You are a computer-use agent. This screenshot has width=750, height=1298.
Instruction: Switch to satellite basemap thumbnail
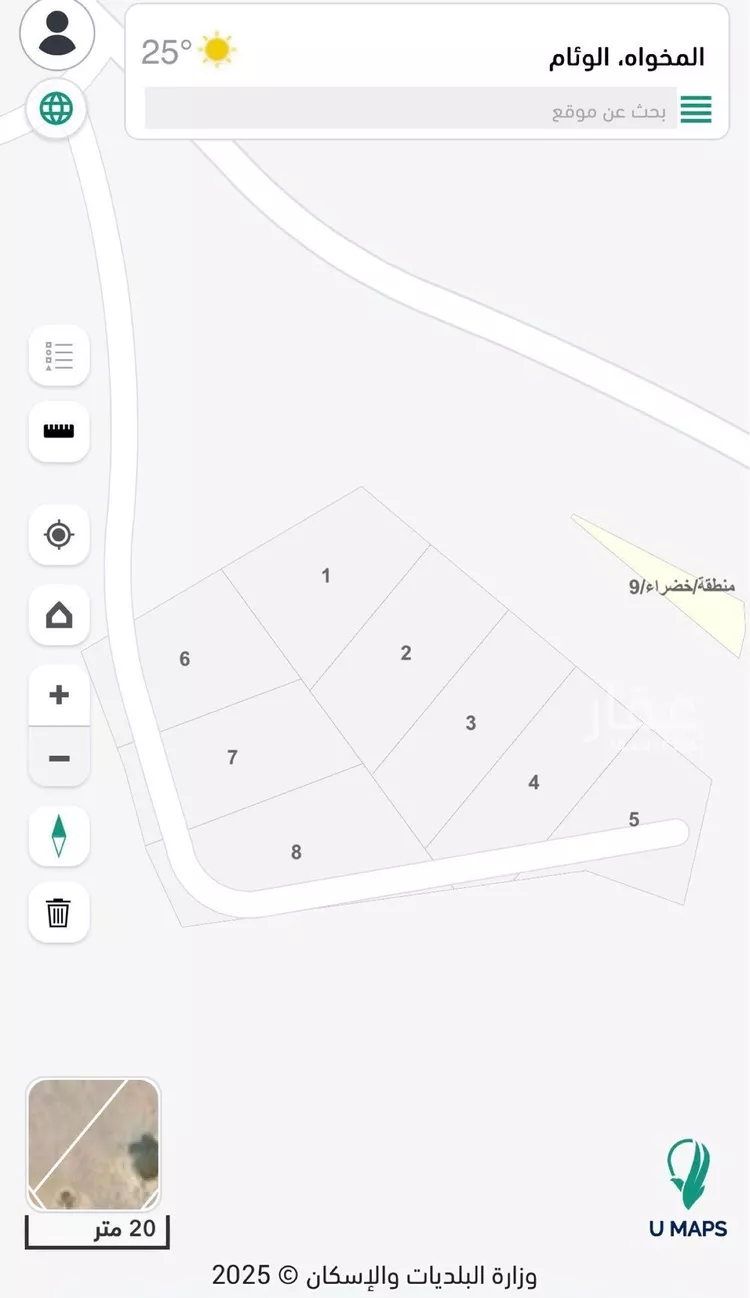93,1145
